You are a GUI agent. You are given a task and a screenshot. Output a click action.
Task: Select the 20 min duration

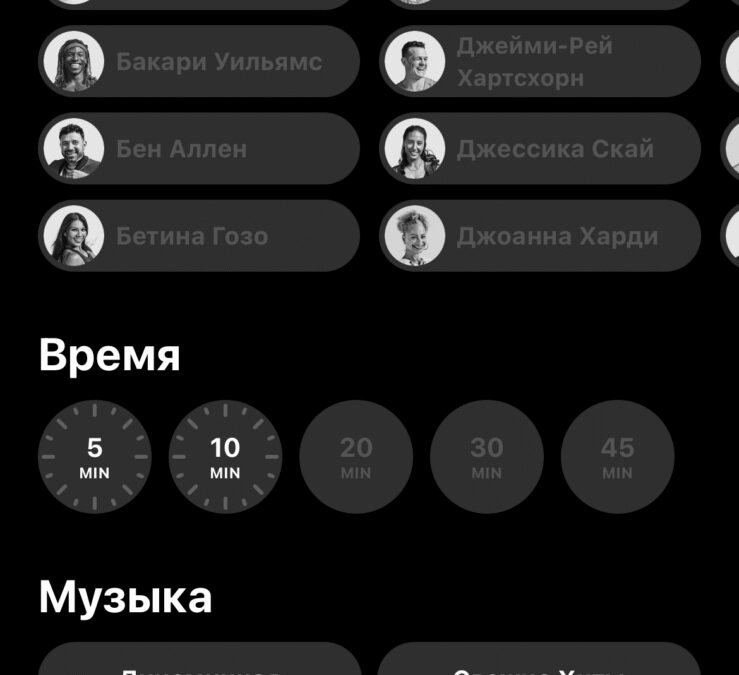pyautogui.click(x=356, y=457)
